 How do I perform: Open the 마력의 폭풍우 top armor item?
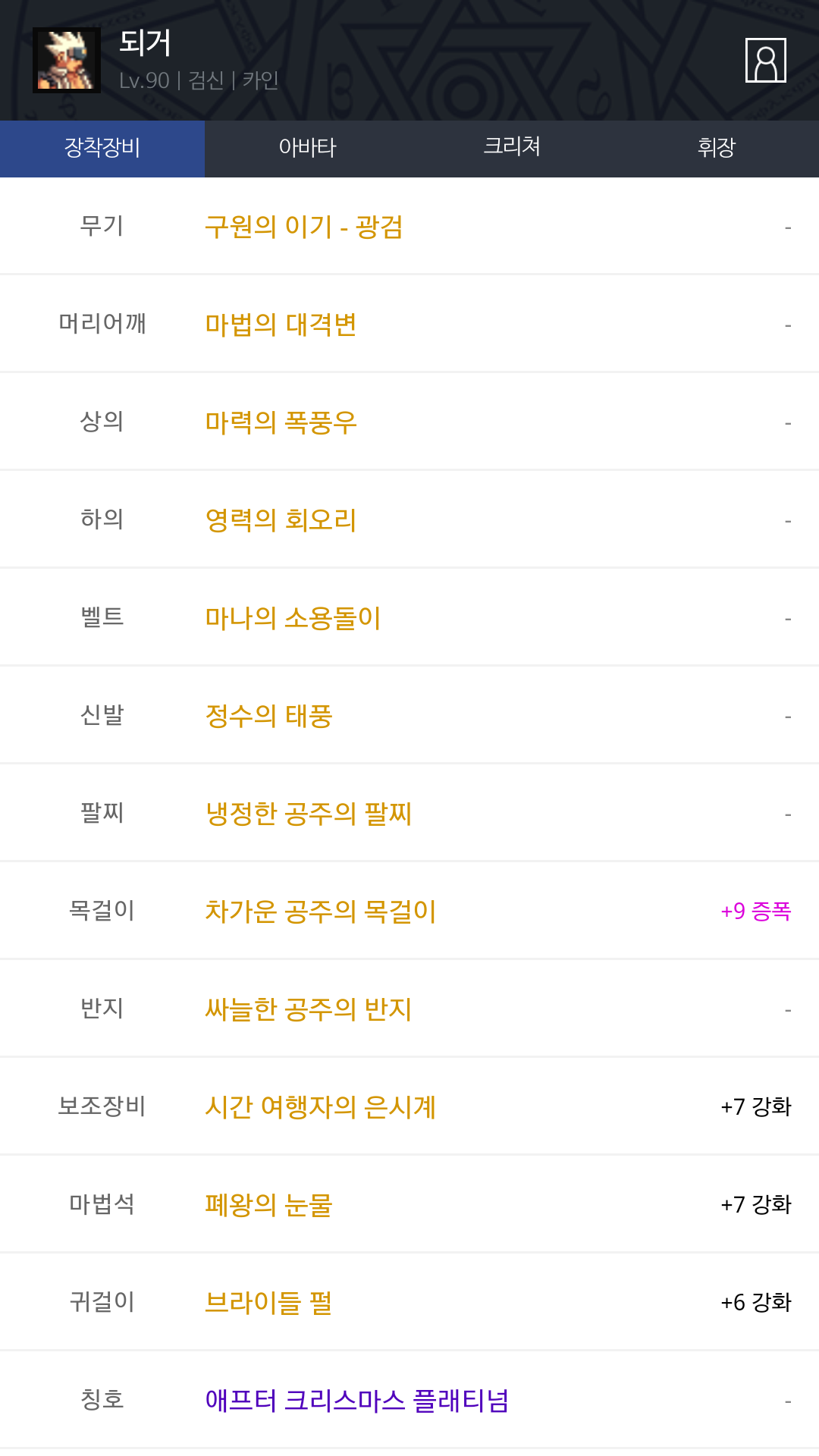(x=281, y=422)
